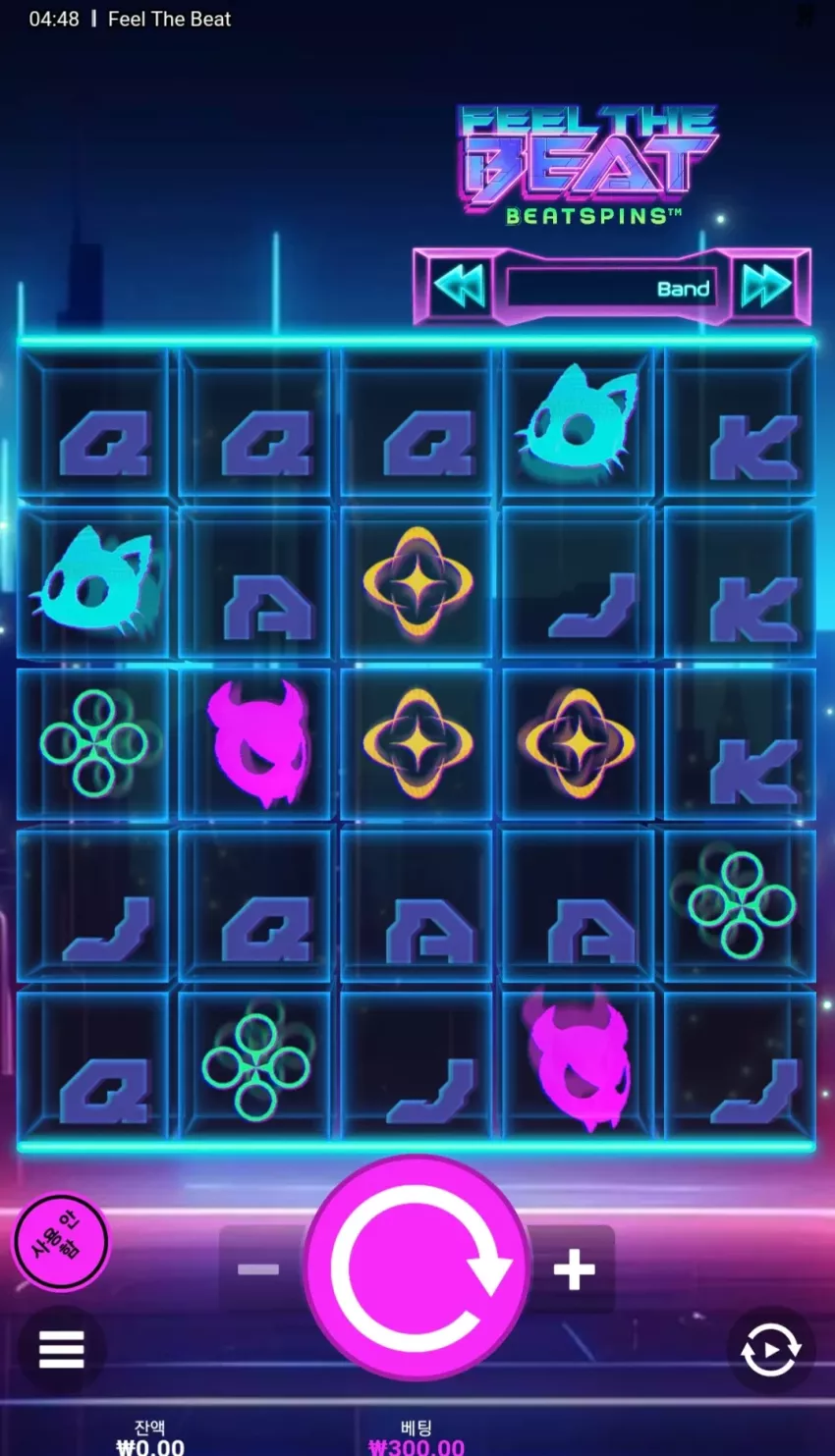Increase the bet with the plus button
Screen dimensions: 835x1456
(574, 1269)
